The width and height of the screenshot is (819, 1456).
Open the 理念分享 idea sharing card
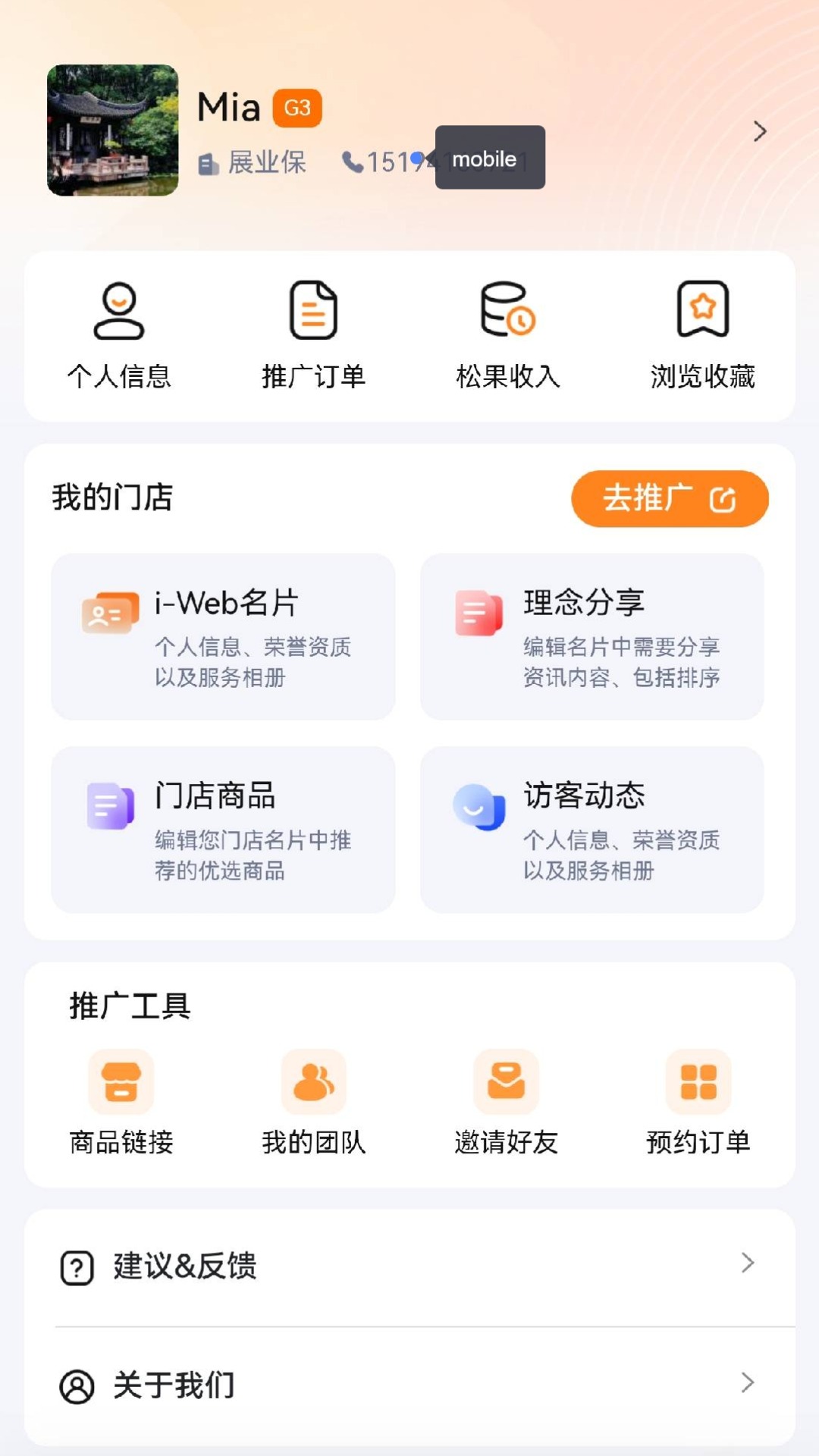pyautogui.click(x=592, y=637)
